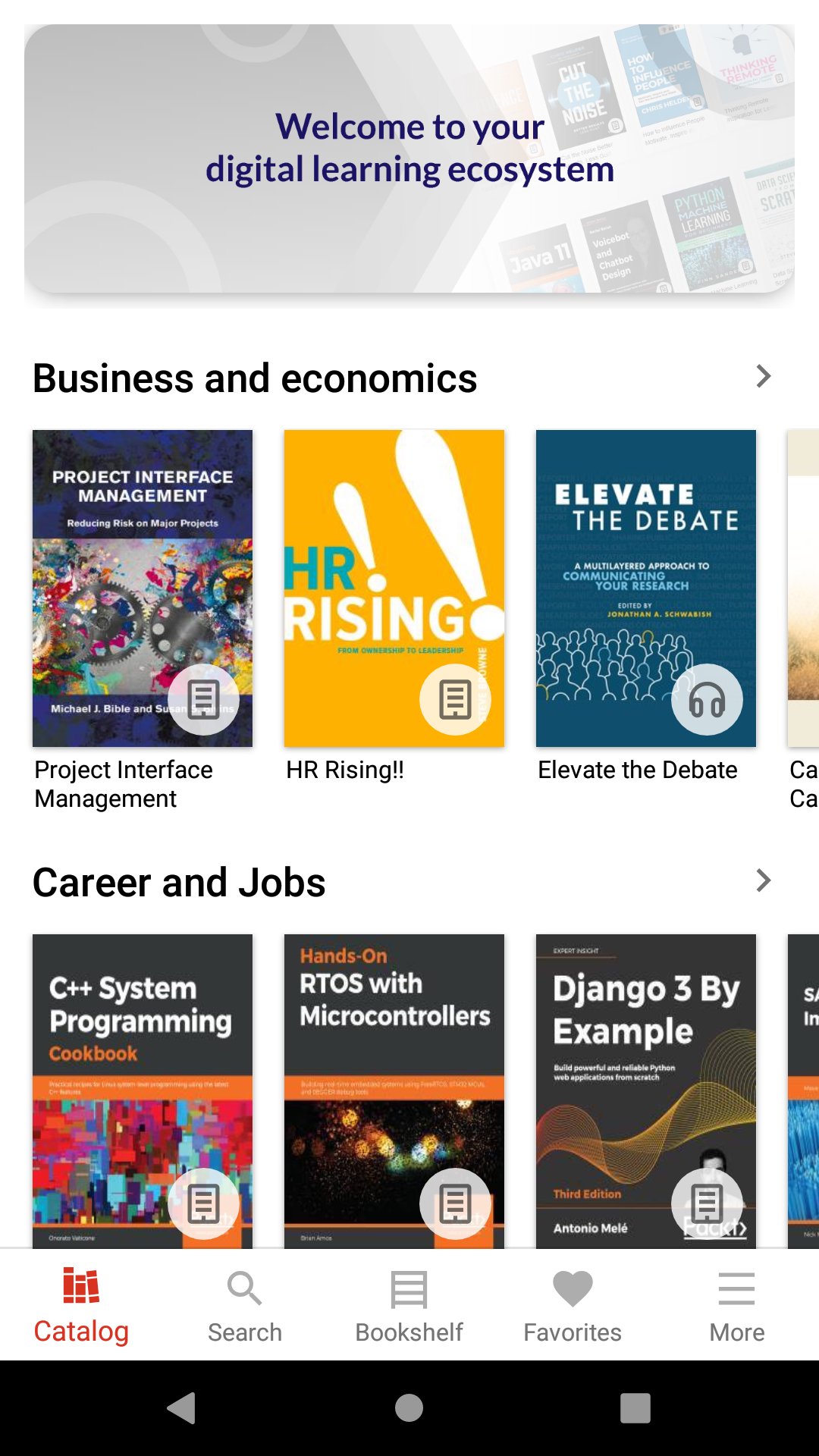The height and width of the screenshot is (1456, 819).
Task: Tap the welcome digital learning banner
Action: (409, 158)
